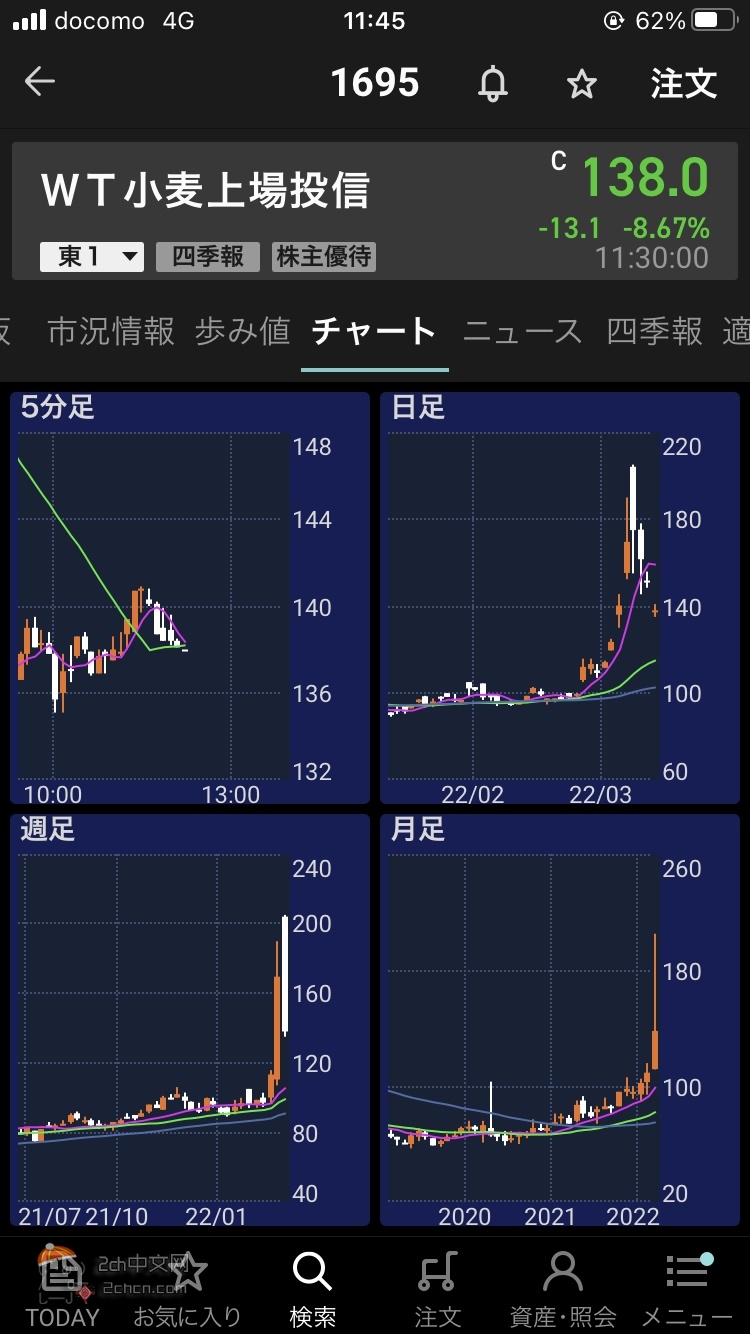The image size is (750, 1334).
Task: Enlarge the 日足 chart
Action: [560, 598]
